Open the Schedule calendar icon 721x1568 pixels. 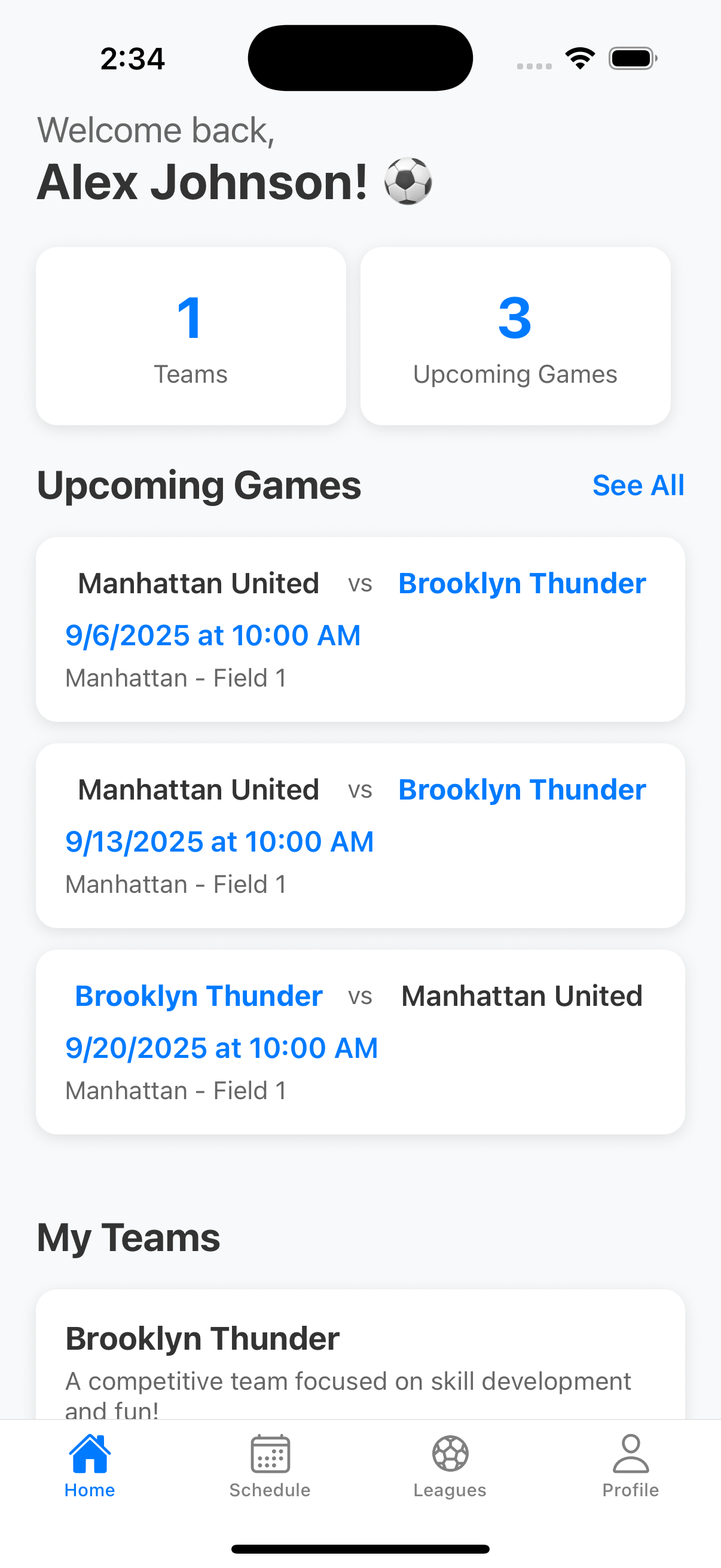(x=270, y=1457)
